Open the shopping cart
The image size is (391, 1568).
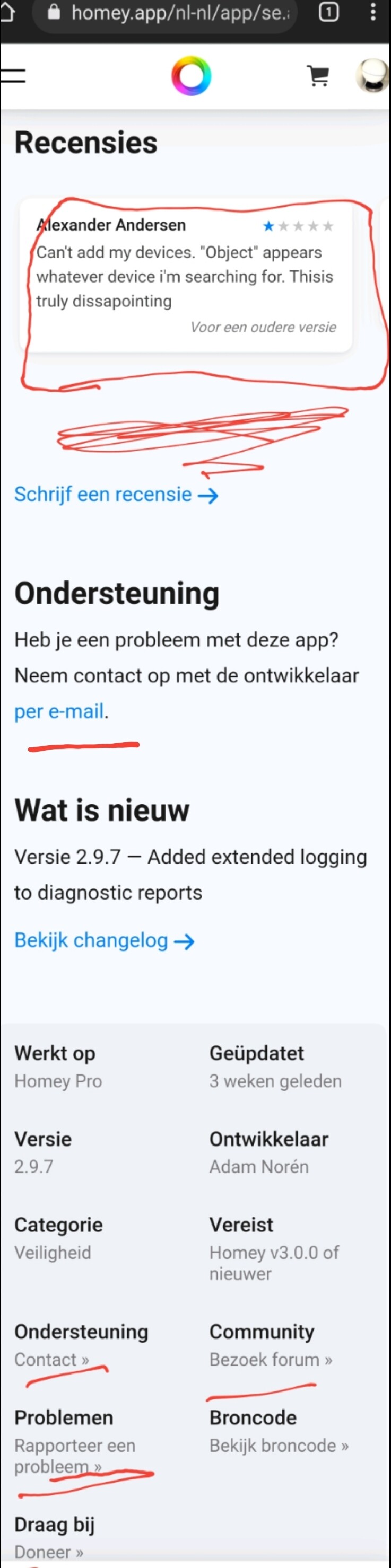318,76
